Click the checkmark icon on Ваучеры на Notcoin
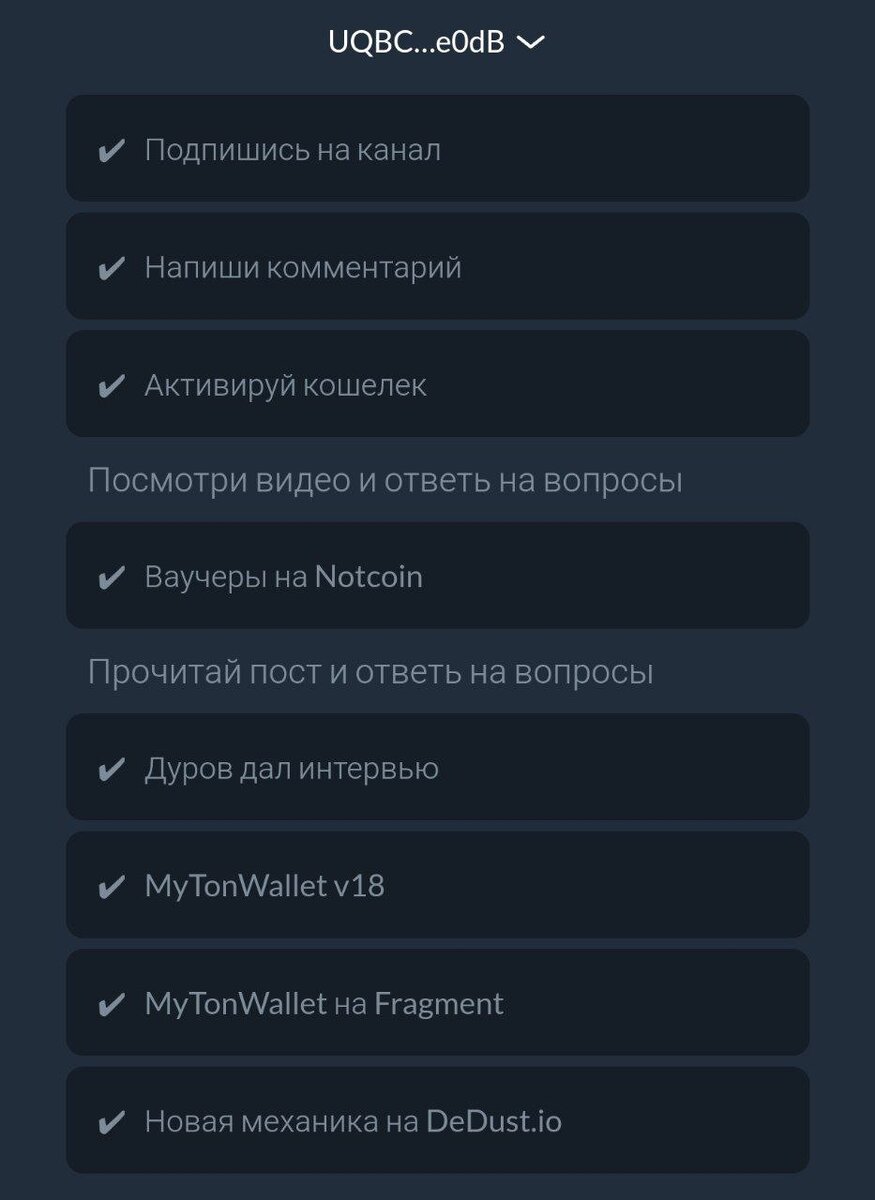This screenshot has width=875, height=1200. (112, 576)
